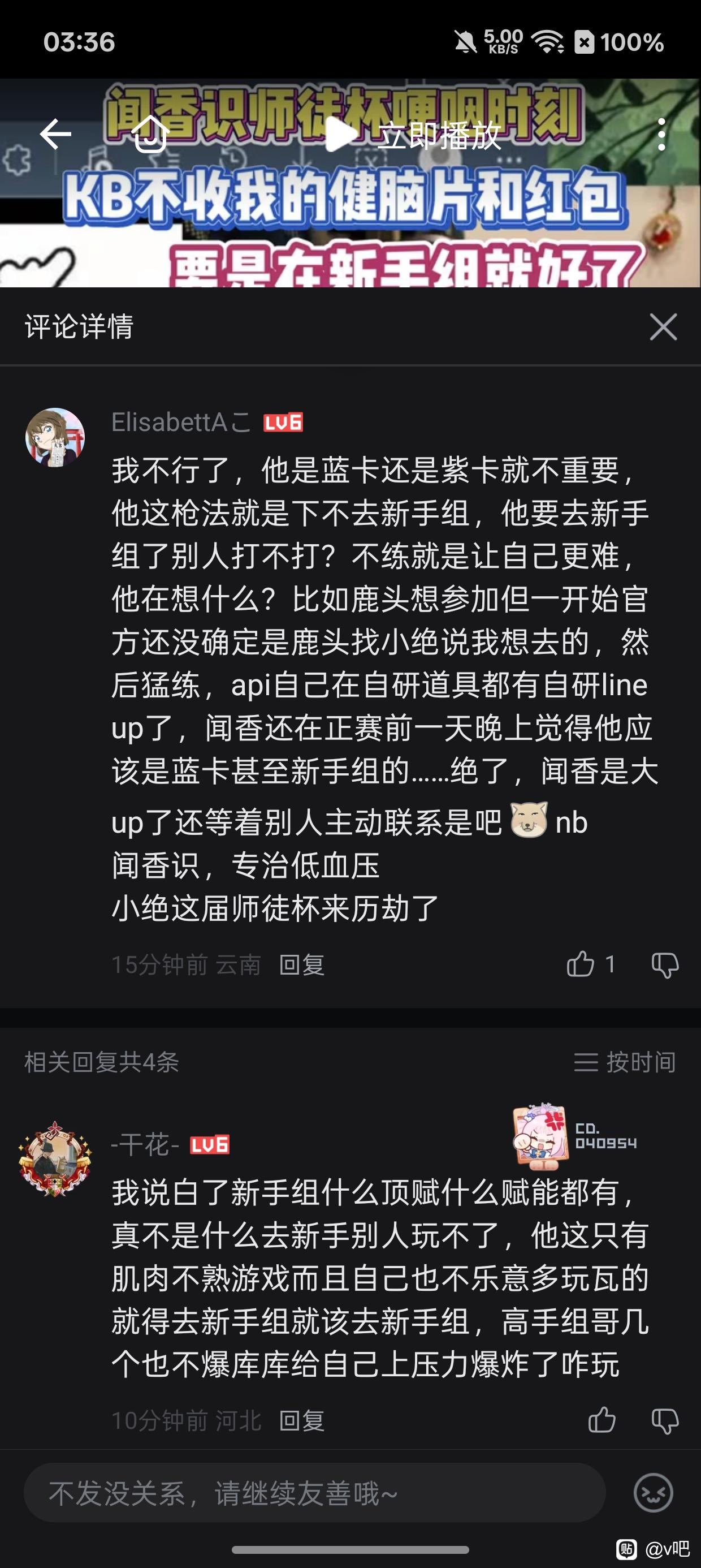
Task: Open the emoji picker beside the input
Action: 653,1493
